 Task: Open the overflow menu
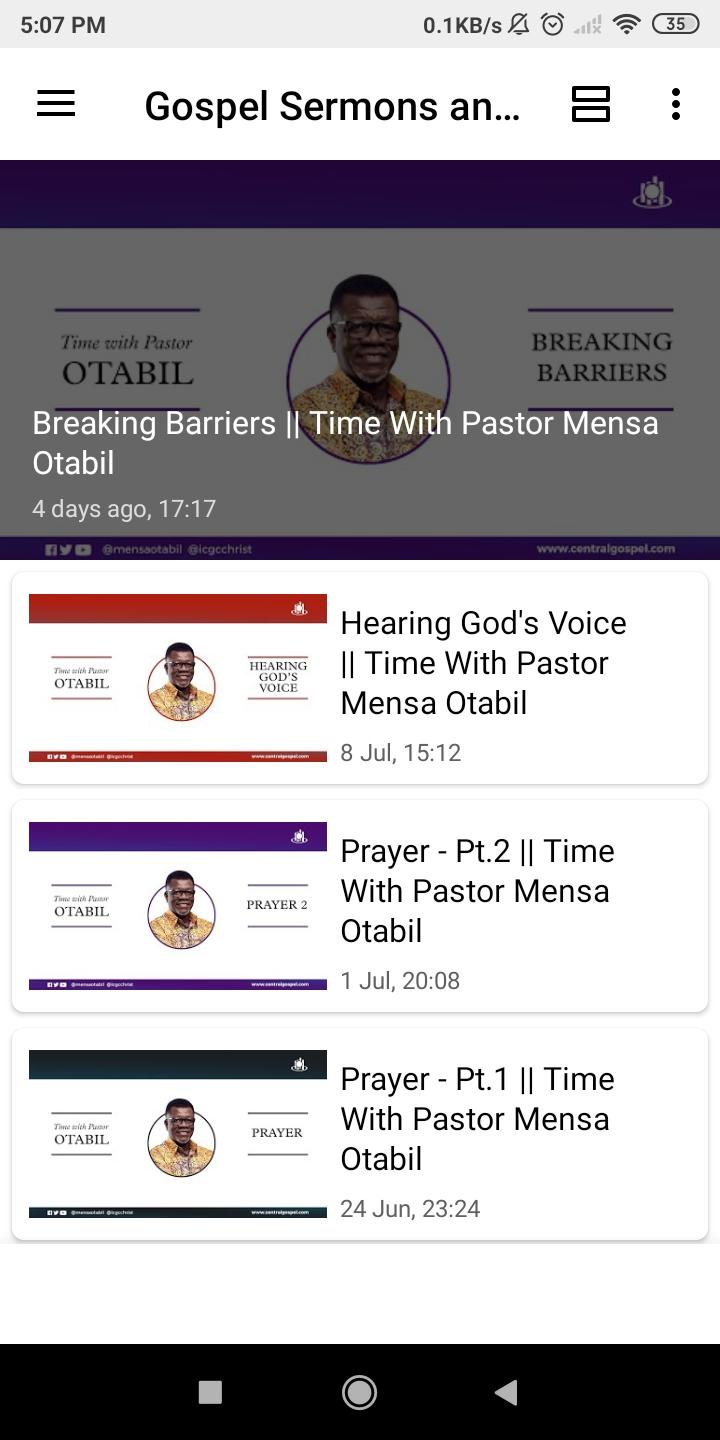pos(676,104)
